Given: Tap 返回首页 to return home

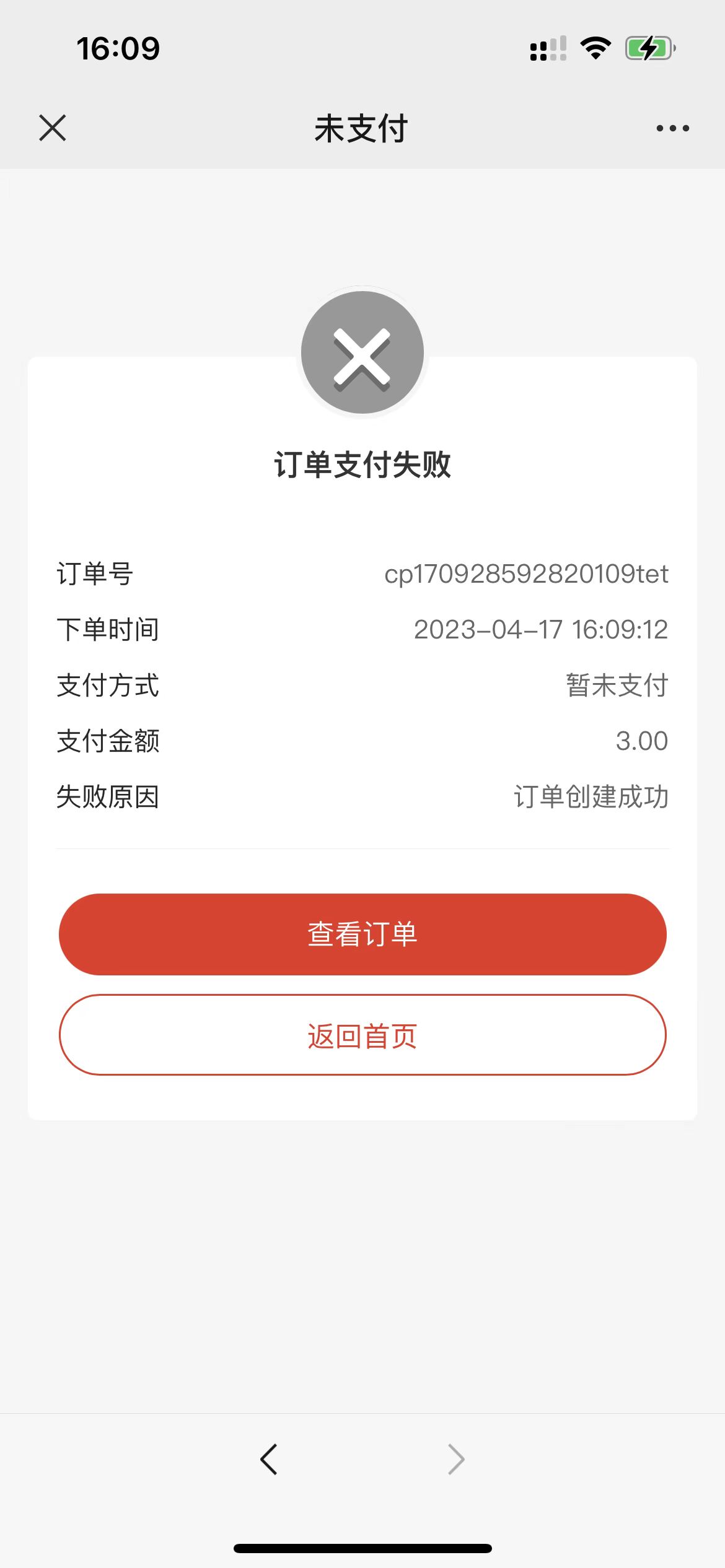Looking at the screenshot, I should coord(362,1035).
